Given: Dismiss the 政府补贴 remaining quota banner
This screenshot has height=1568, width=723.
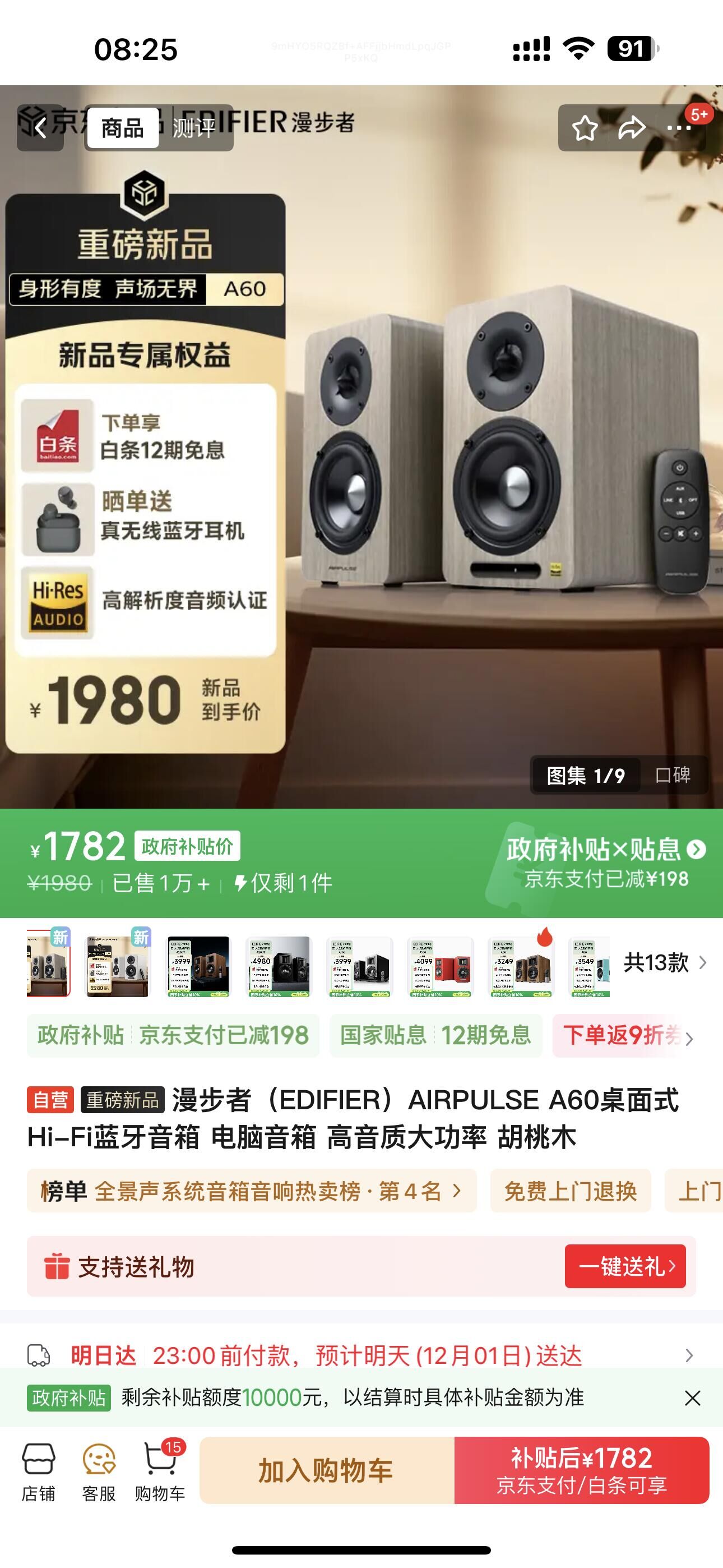Looking at the screenshot, I should (692, 1398).
